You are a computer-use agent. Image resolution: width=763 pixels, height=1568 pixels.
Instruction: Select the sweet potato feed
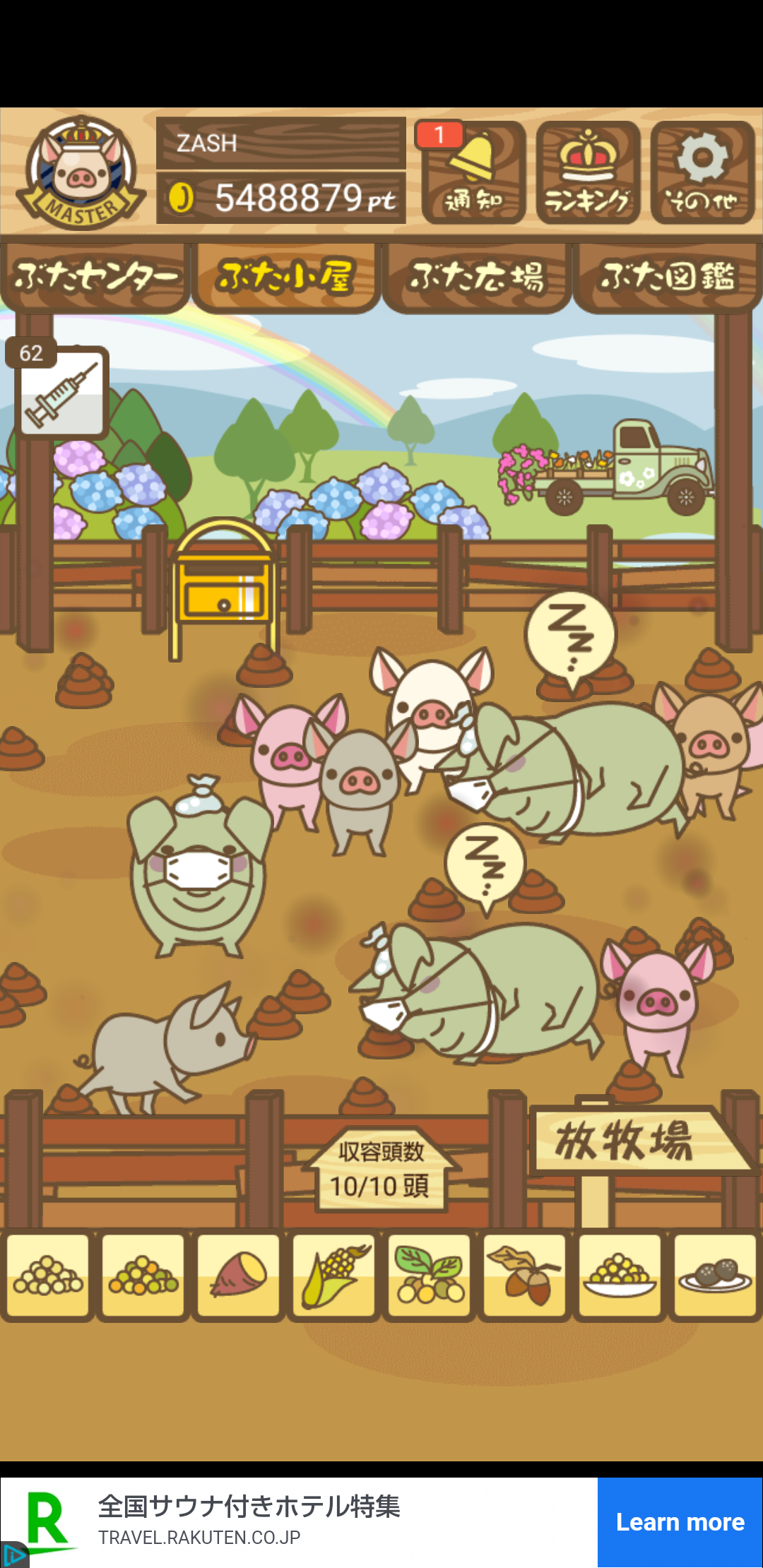(239, 1276)
